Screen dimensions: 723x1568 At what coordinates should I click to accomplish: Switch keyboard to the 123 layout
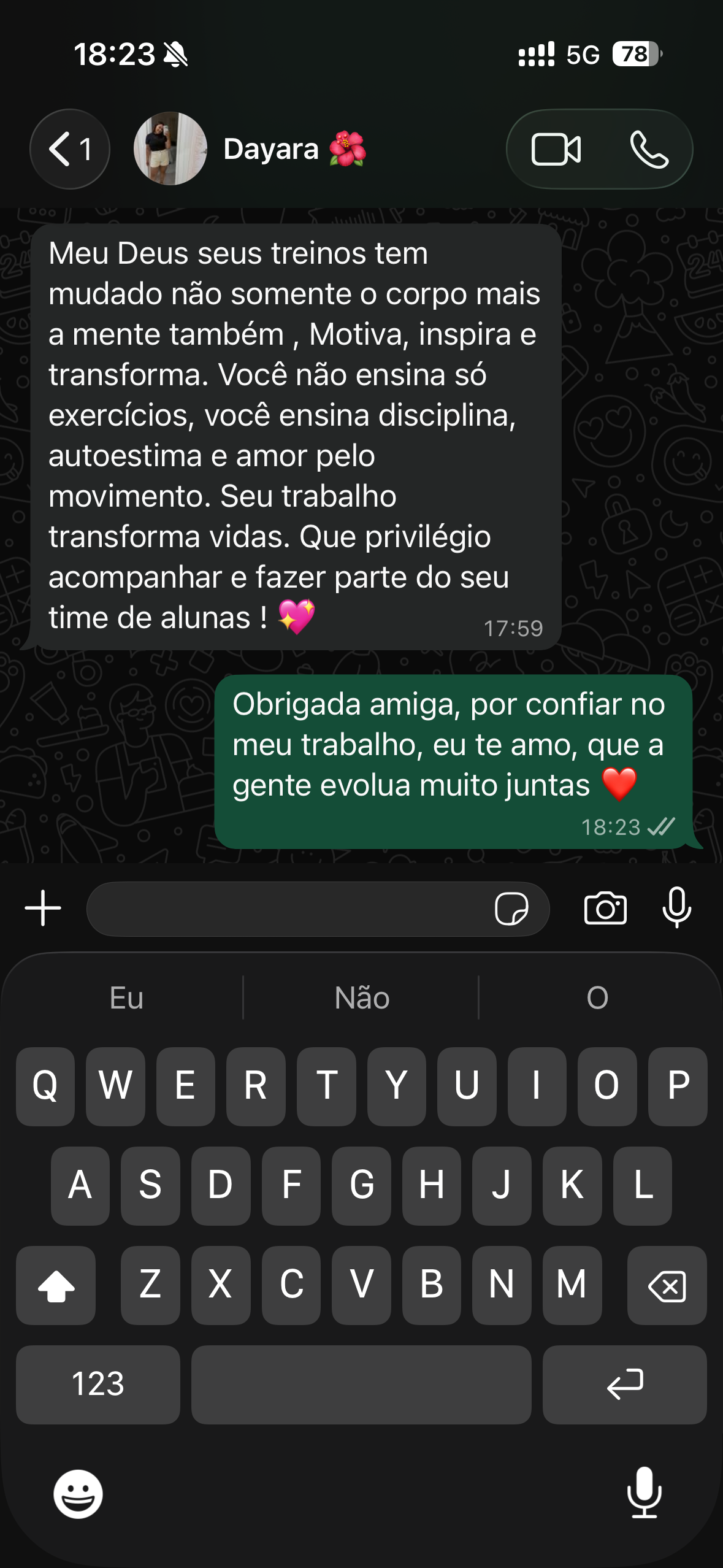click(98, 1384)
